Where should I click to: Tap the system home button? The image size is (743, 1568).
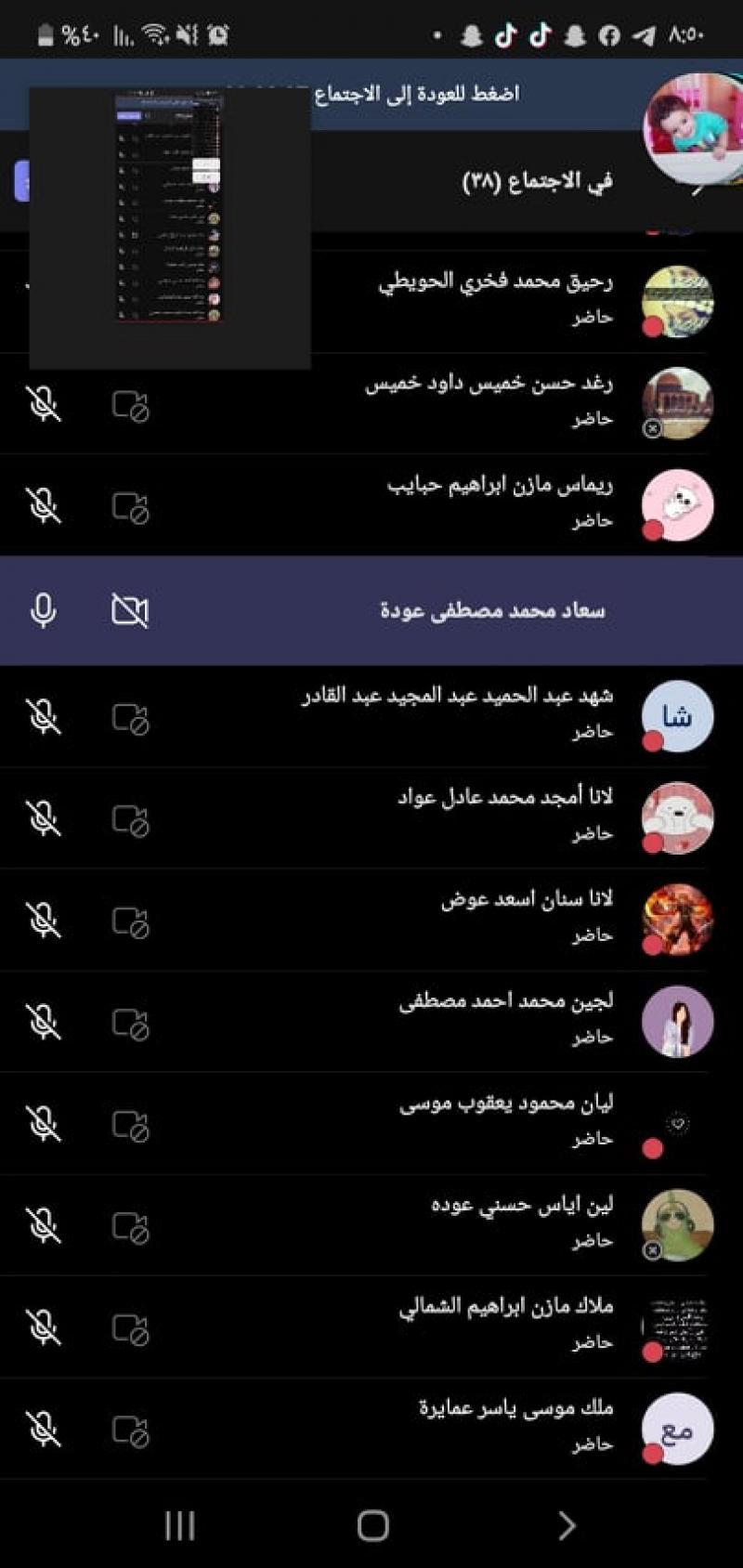click(x=372, y=1525)
